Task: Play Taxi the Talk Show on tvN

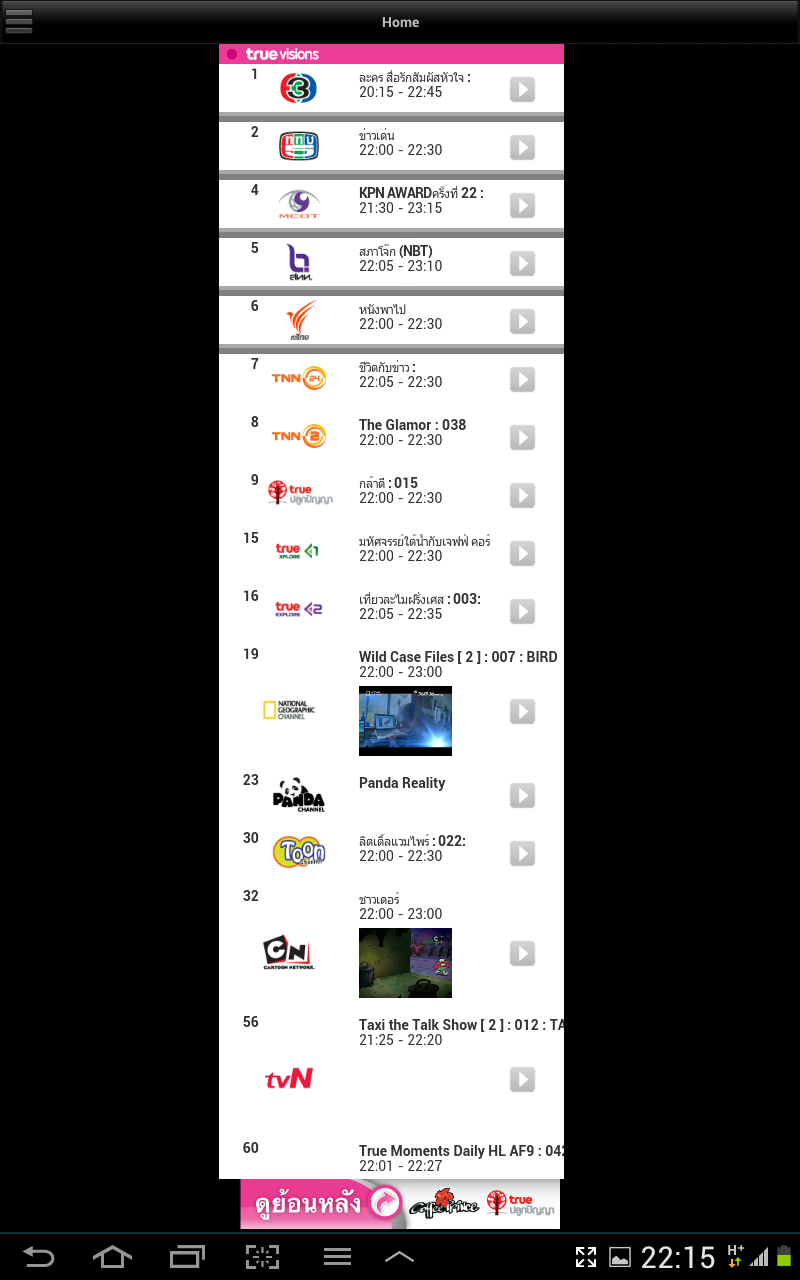Action: coord(522,1080)
